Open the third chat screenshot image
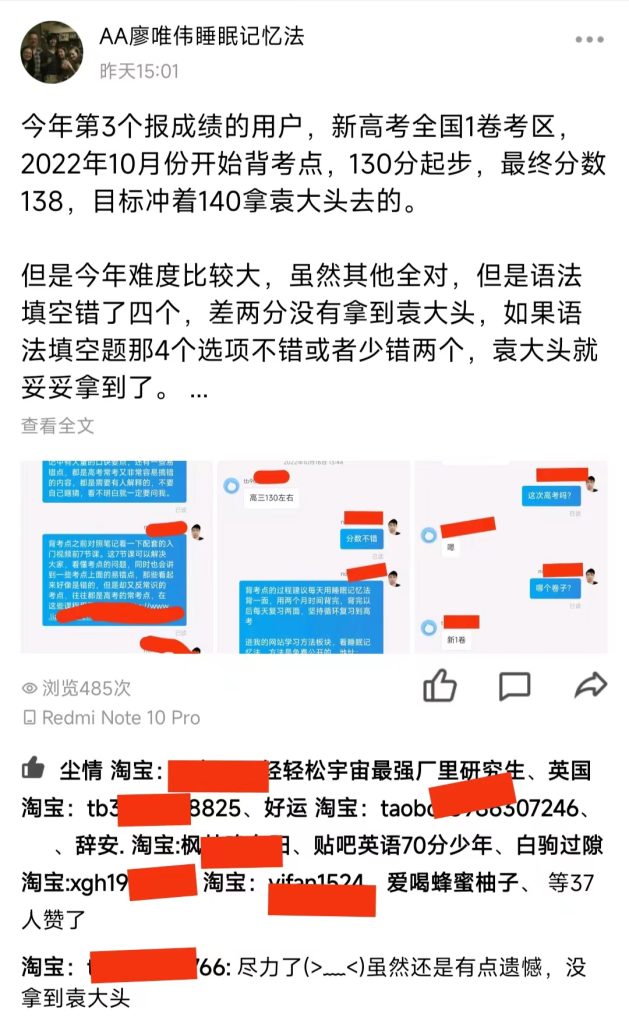This screenshot has width=629, height=1024. [510, 557]
